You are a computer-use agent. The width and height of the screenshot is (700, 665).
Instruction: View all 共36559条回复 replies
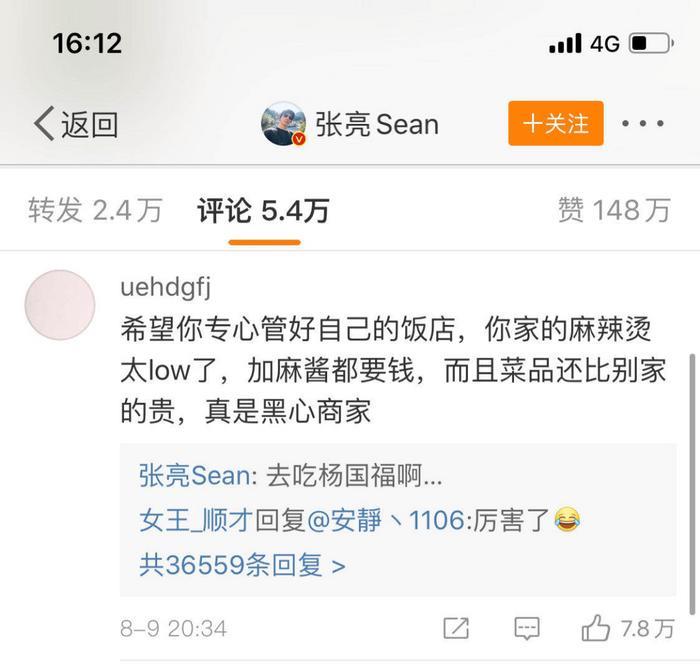click(x=242, y=566)
